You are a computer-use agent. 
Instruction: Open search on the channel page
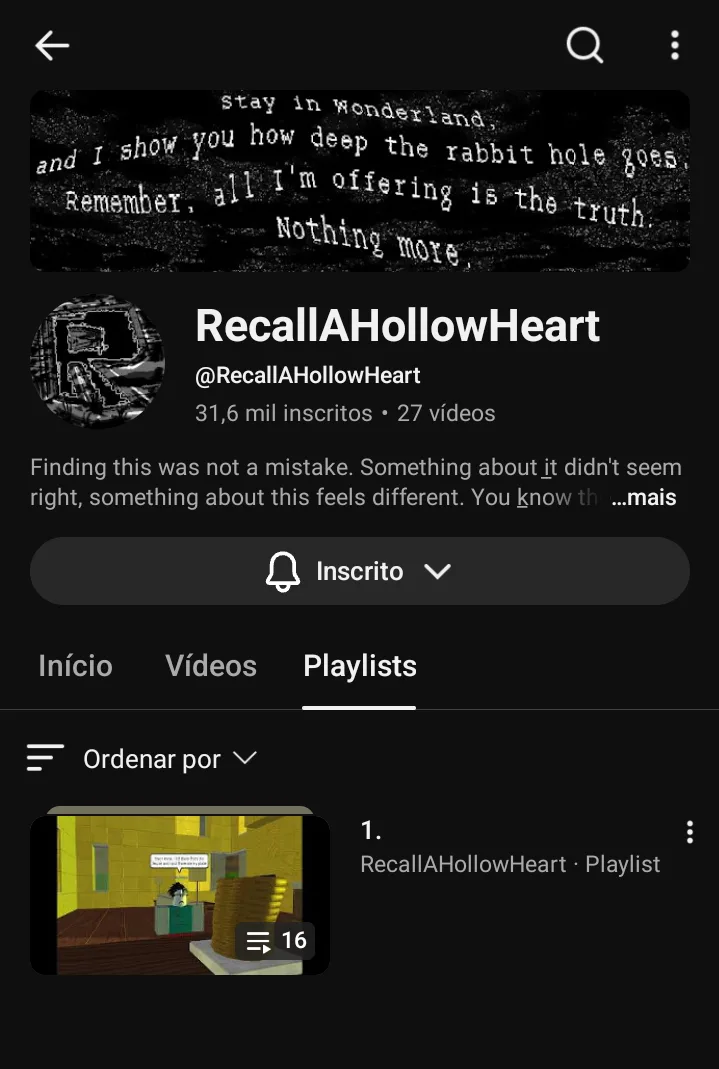pos(584,45)
